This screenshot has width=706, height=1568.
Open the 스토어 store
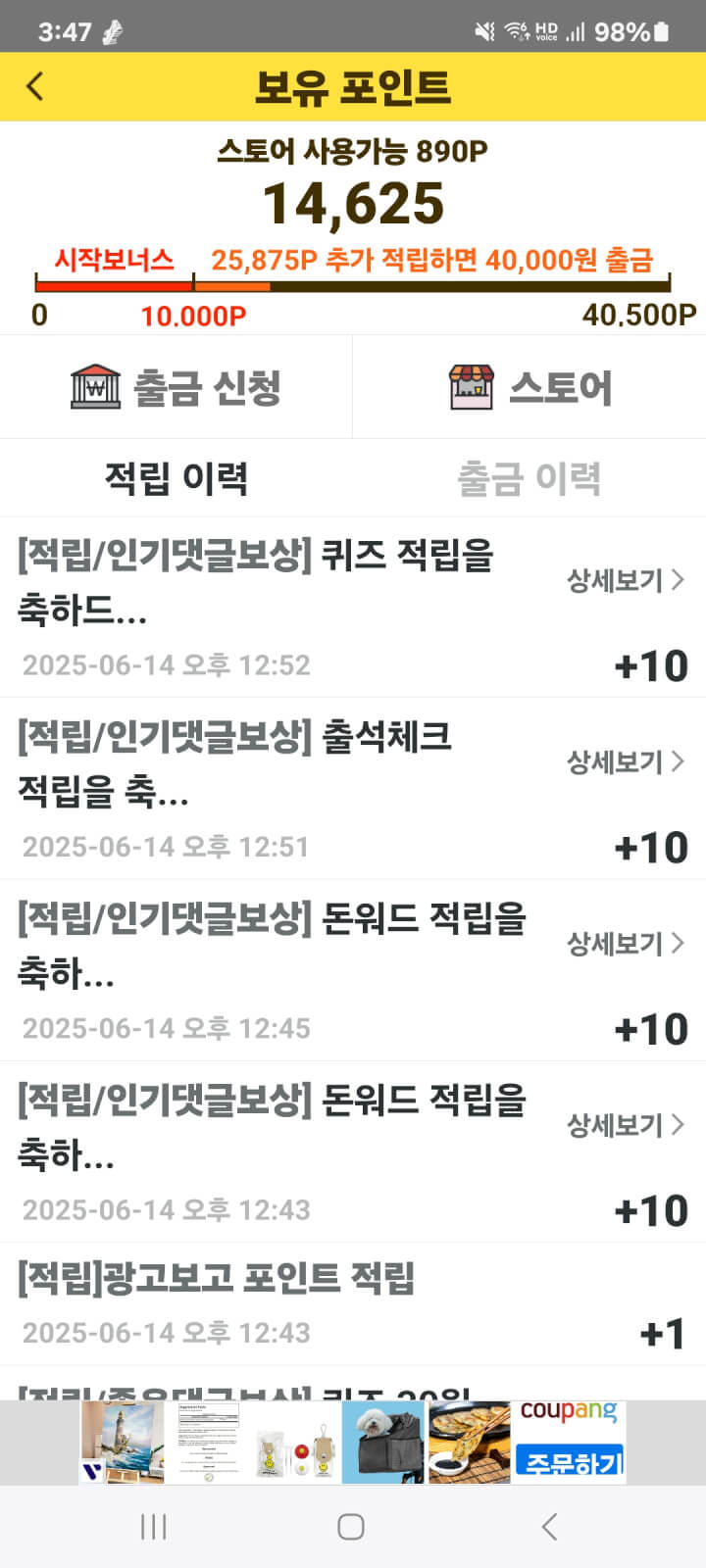tap(529, 387)
